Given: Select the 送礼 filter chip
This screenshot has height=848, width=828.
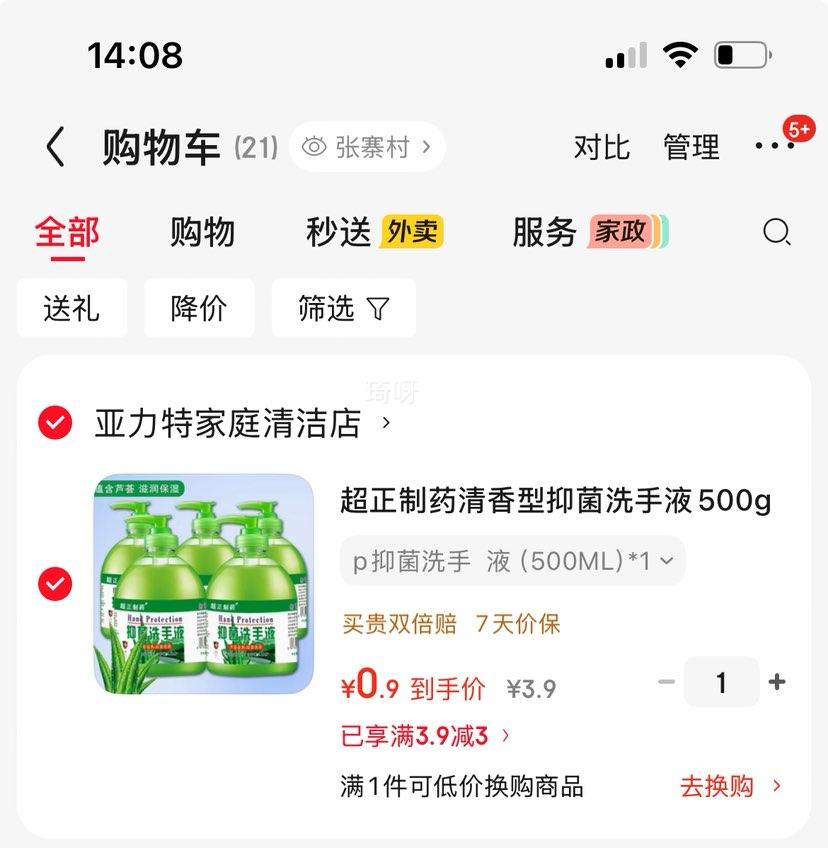Looking at the screenshot, I should [x=72, y=308].
